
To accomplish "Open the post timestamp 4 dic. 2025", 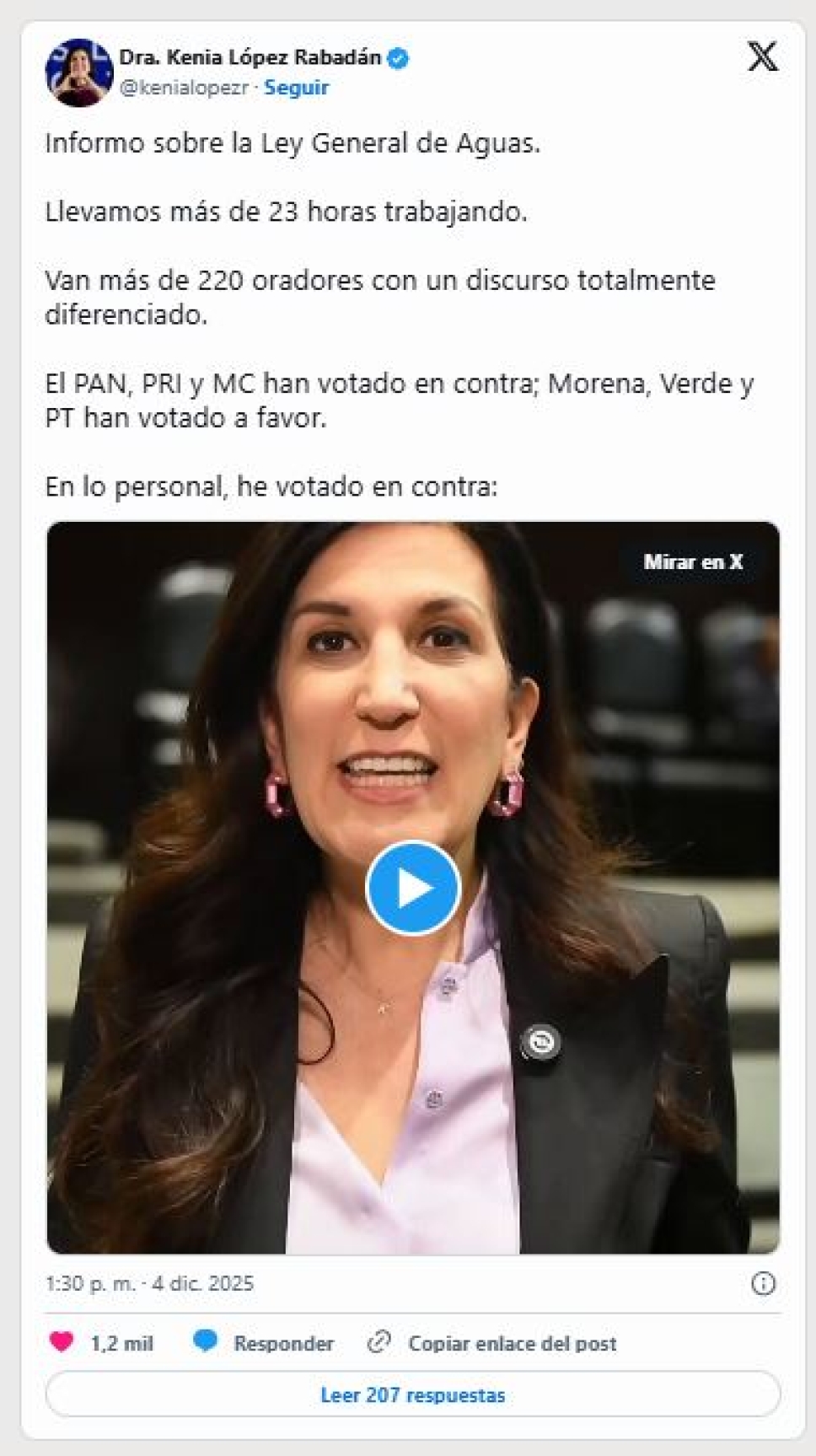I will pyautogui.click(x=149, y=1284).
